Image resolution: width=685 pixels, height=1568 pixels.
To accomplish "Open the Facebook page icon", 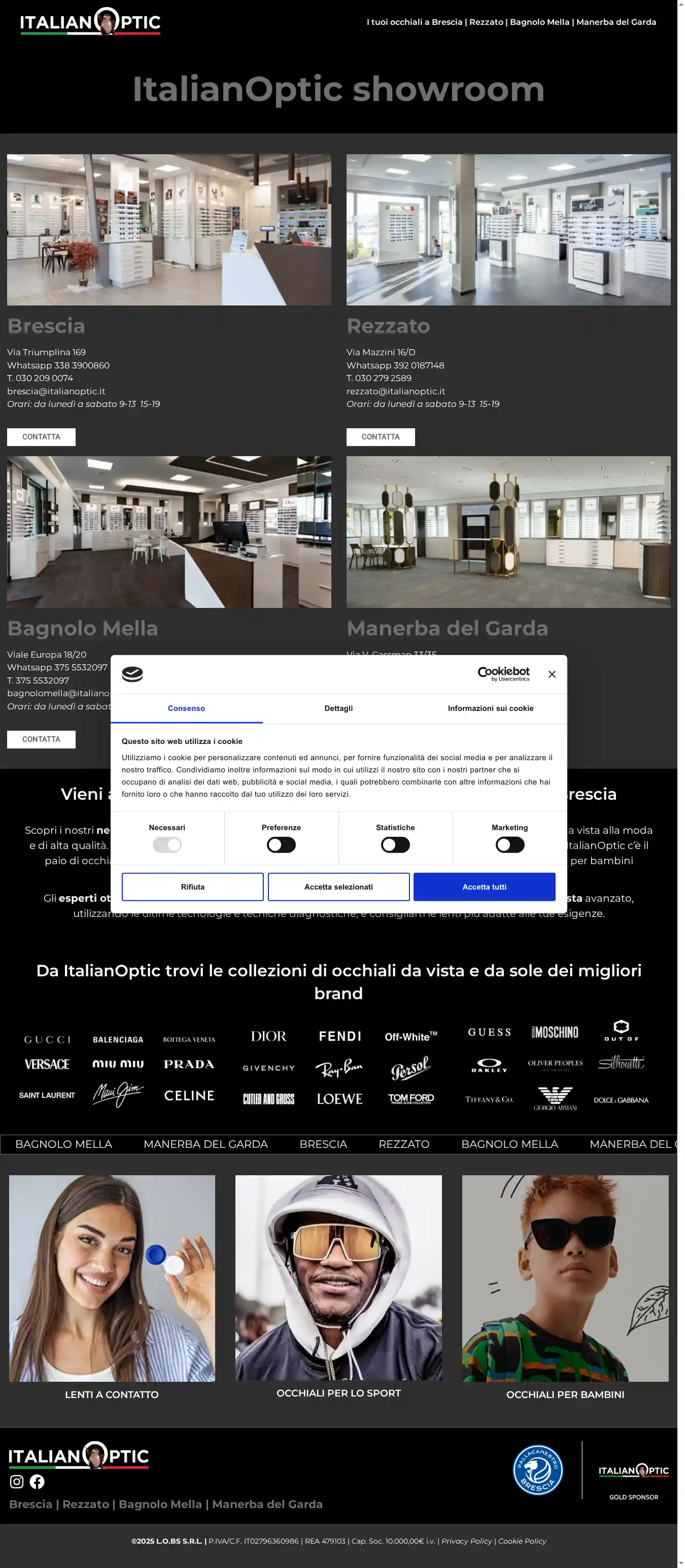I will [37, 1481].
